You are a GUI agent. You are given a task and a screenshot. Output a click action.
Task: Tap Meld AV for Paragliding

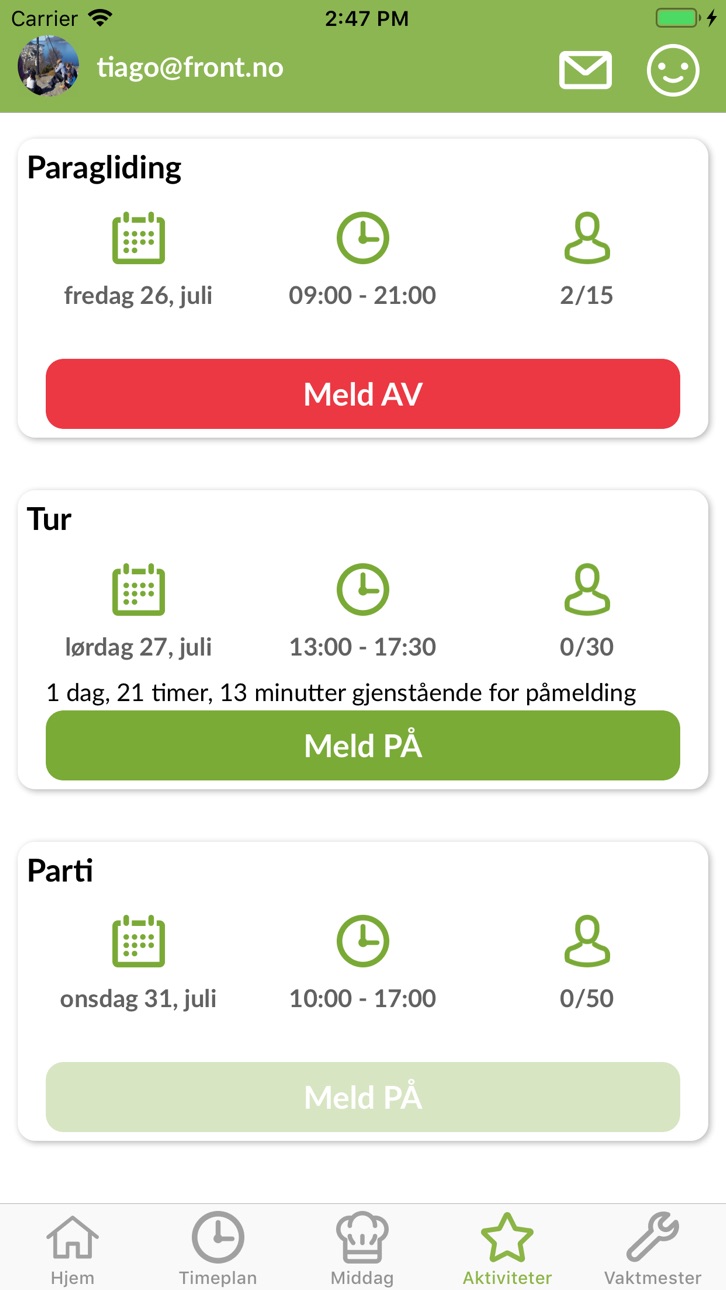[363, 394]
